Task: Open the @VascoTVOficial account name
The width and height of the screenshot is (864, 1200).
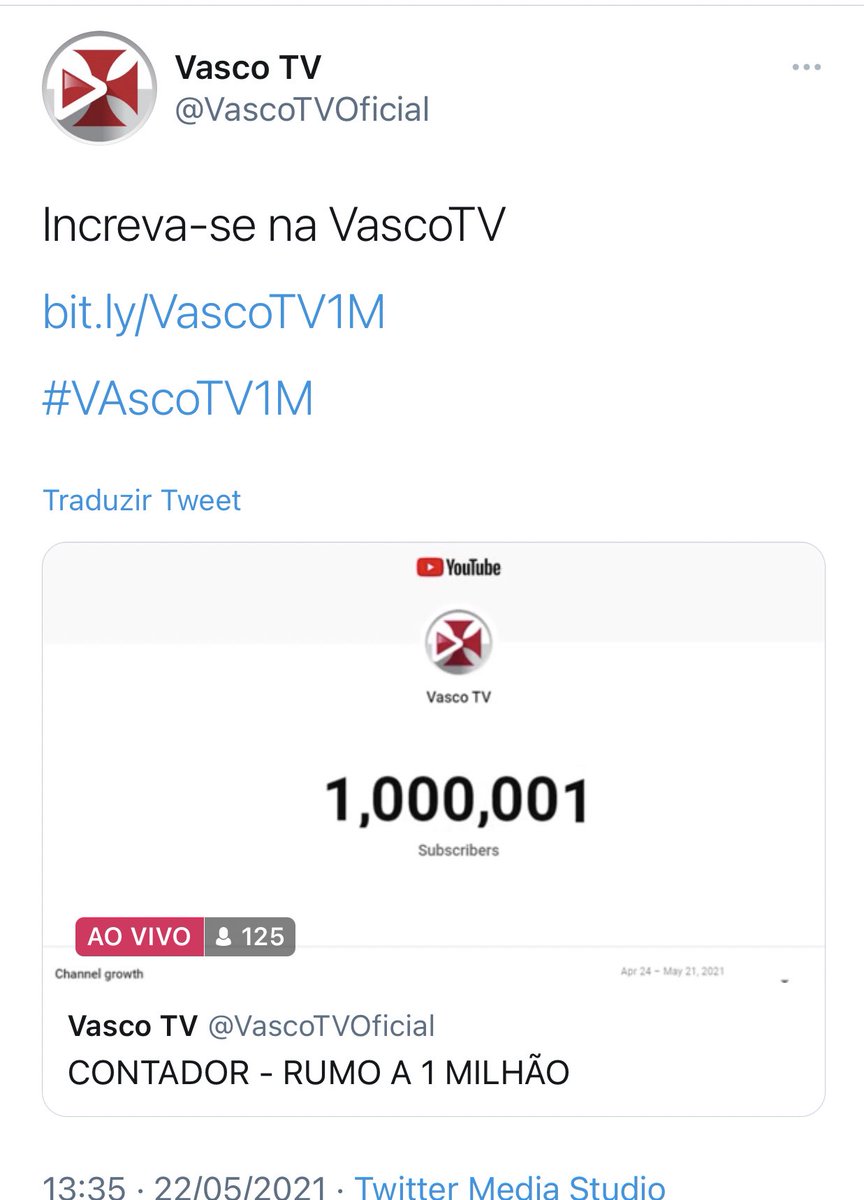Action: coord(302,109)
